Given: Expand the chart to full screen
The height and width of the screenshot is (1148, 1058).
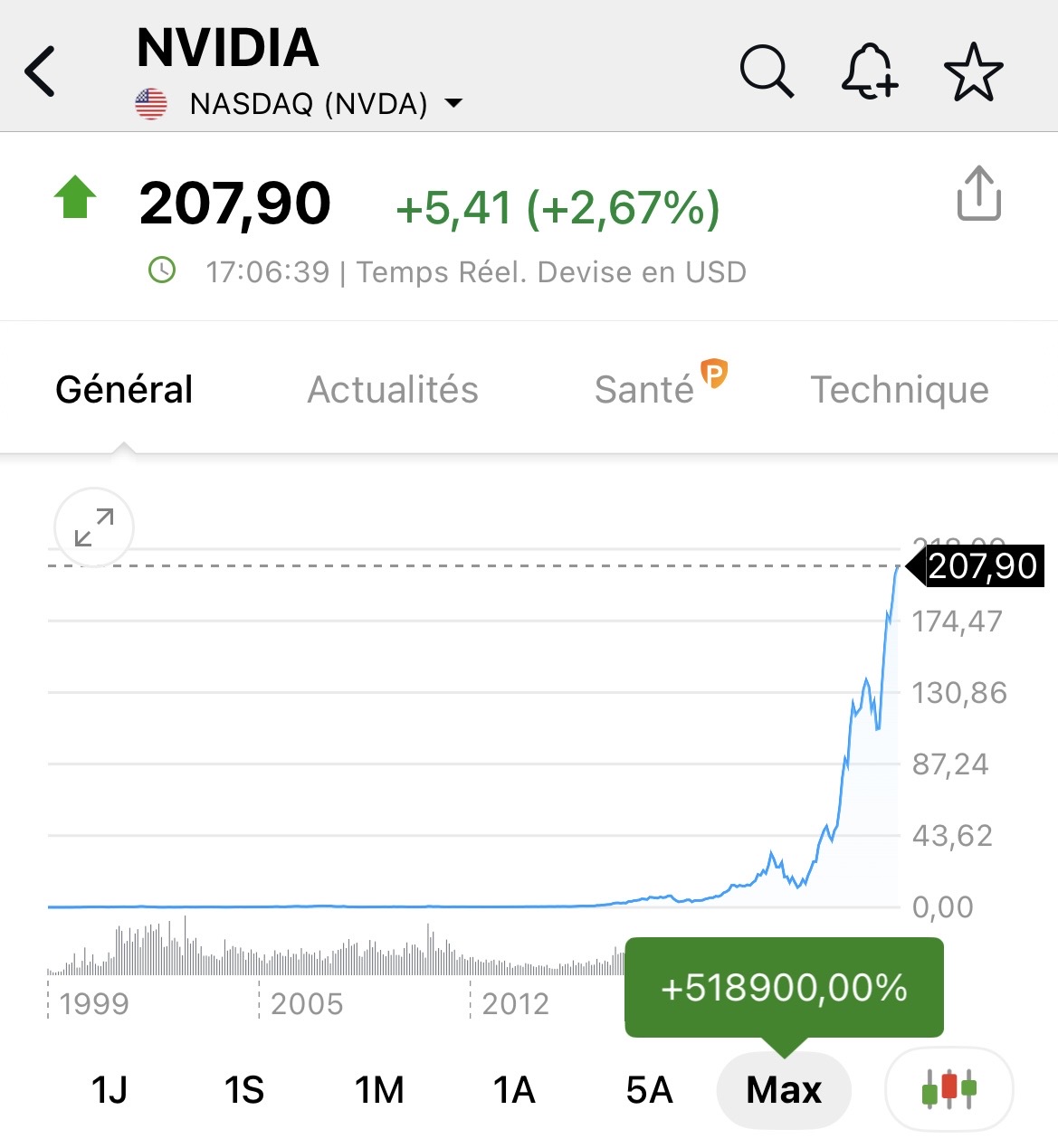Looking at the screenshot, I should point(94,527).
